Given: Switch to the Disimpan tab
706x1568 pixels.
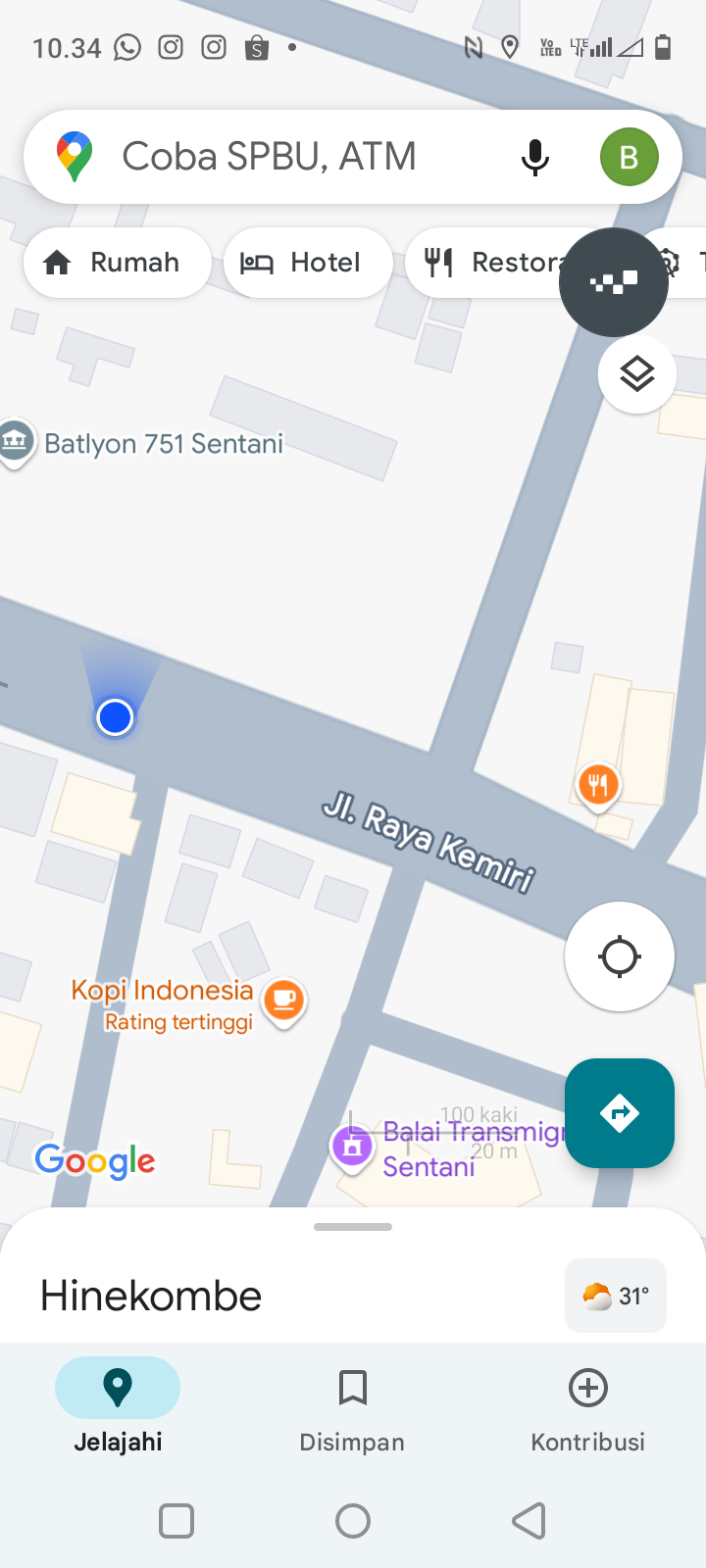Looking at the screenshot, I should pos(352,1406).
